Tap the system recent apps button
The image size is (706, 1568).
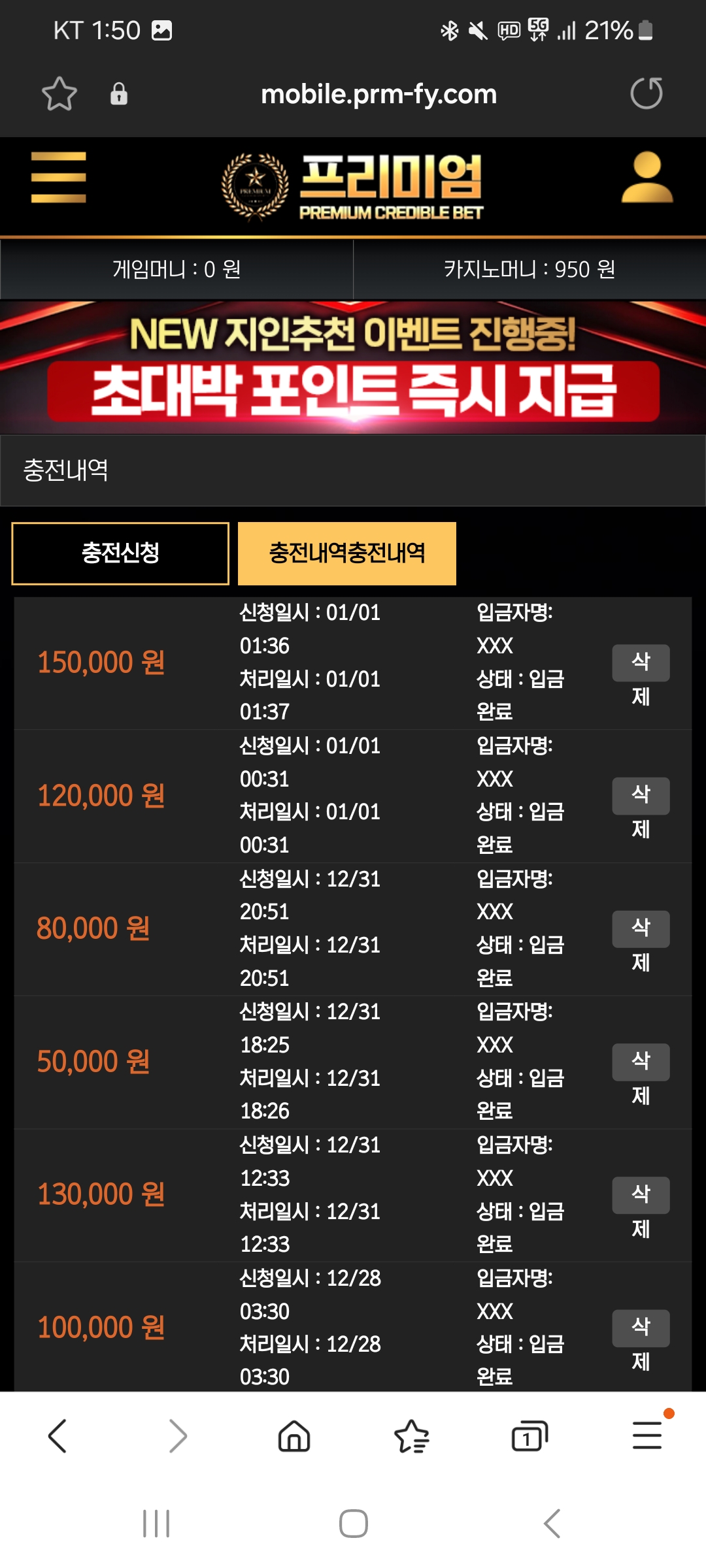coord(156,1524)
